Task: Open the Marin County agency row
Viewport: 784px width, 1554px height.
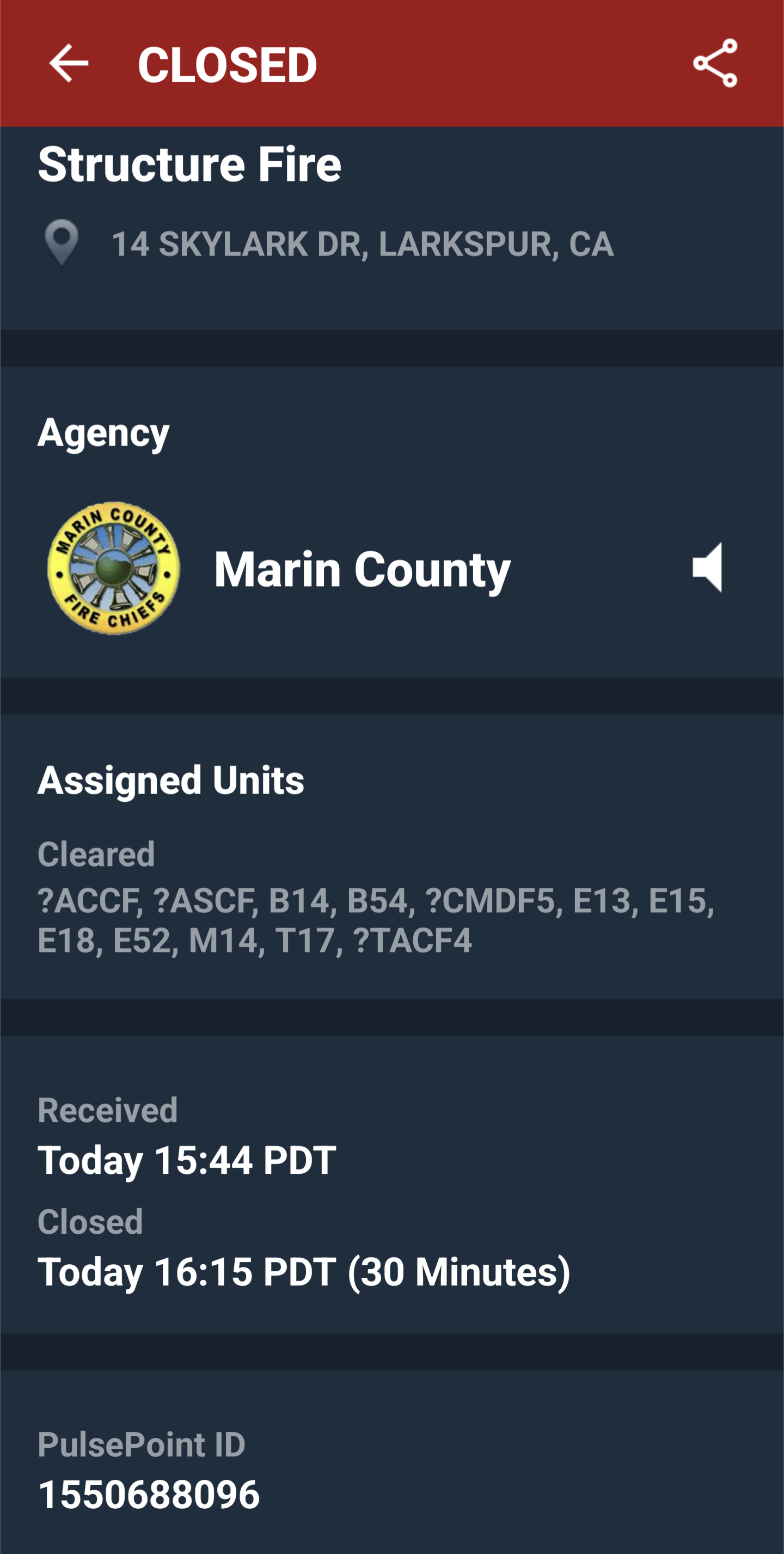Action: 362,569
